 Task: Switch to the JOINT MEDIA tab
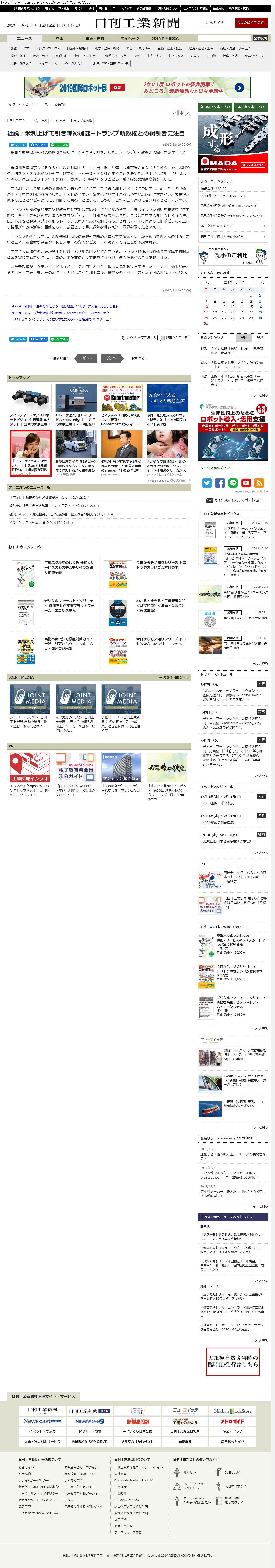click(165, 38)
